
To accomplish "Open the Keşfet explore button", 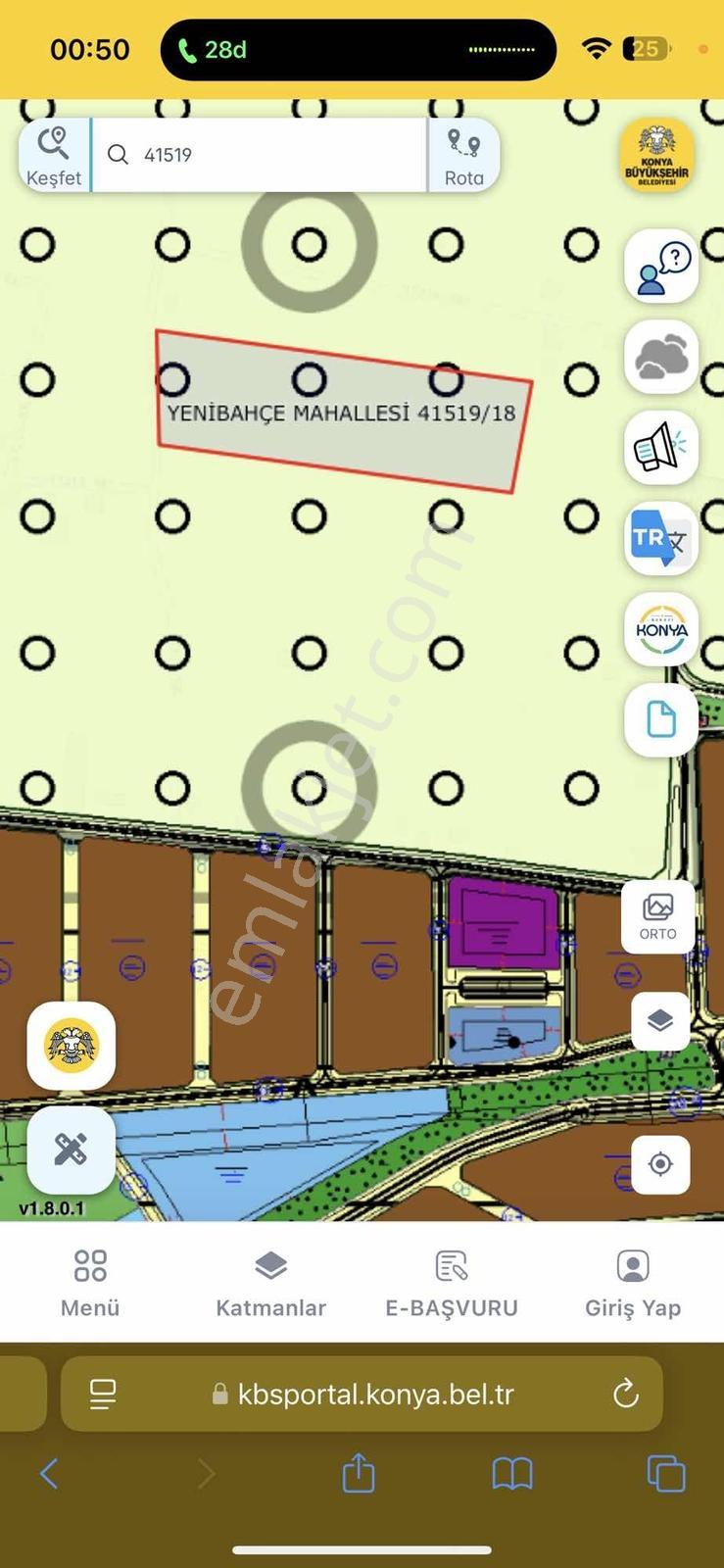I will point(54,155).
